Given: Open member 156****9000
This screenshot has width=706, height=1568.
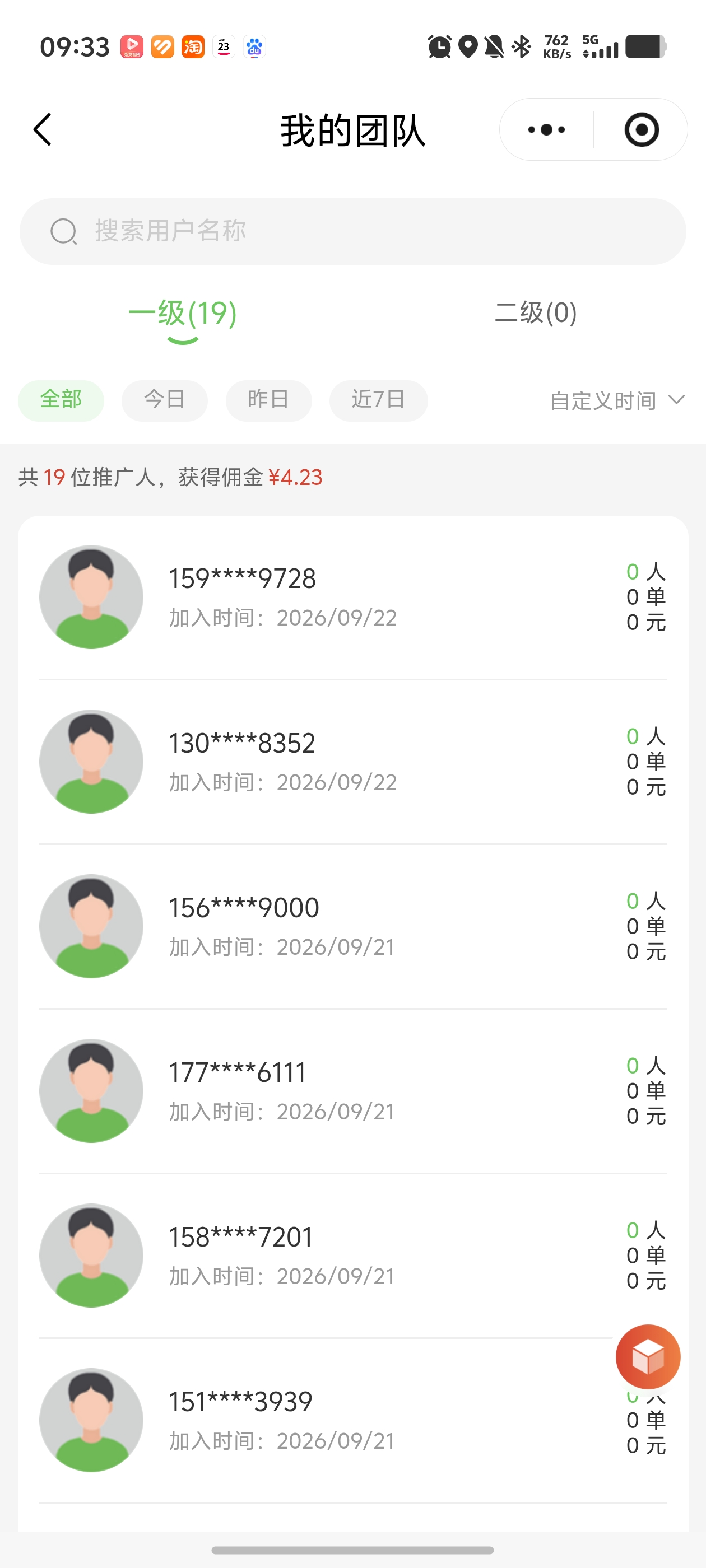Looking at the screenshot, I should point(352,926).
